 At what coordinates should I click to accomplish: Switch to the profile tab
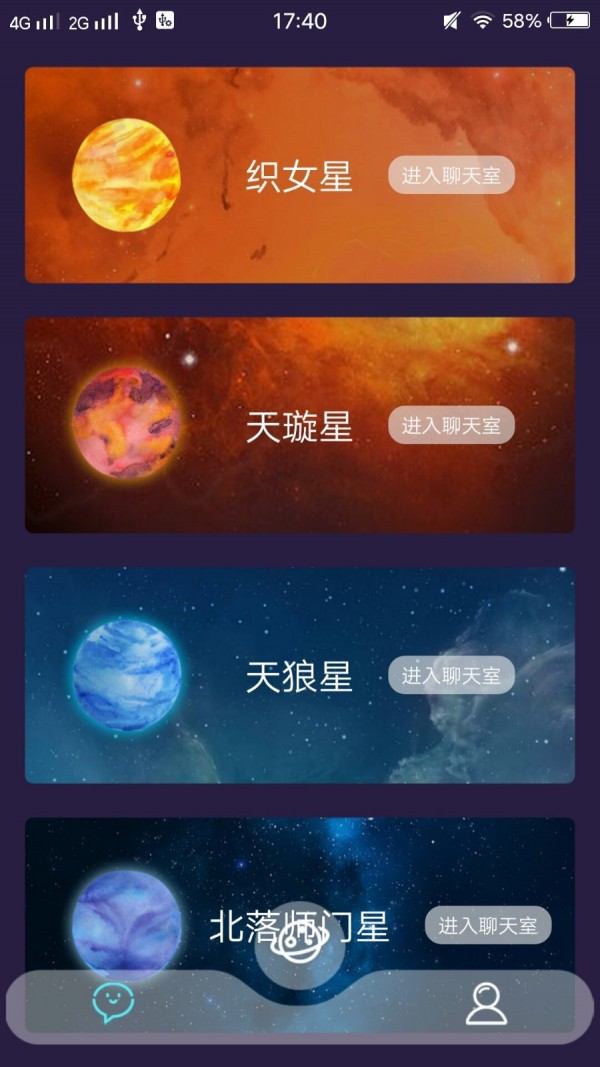click(x=487, y=1003)
